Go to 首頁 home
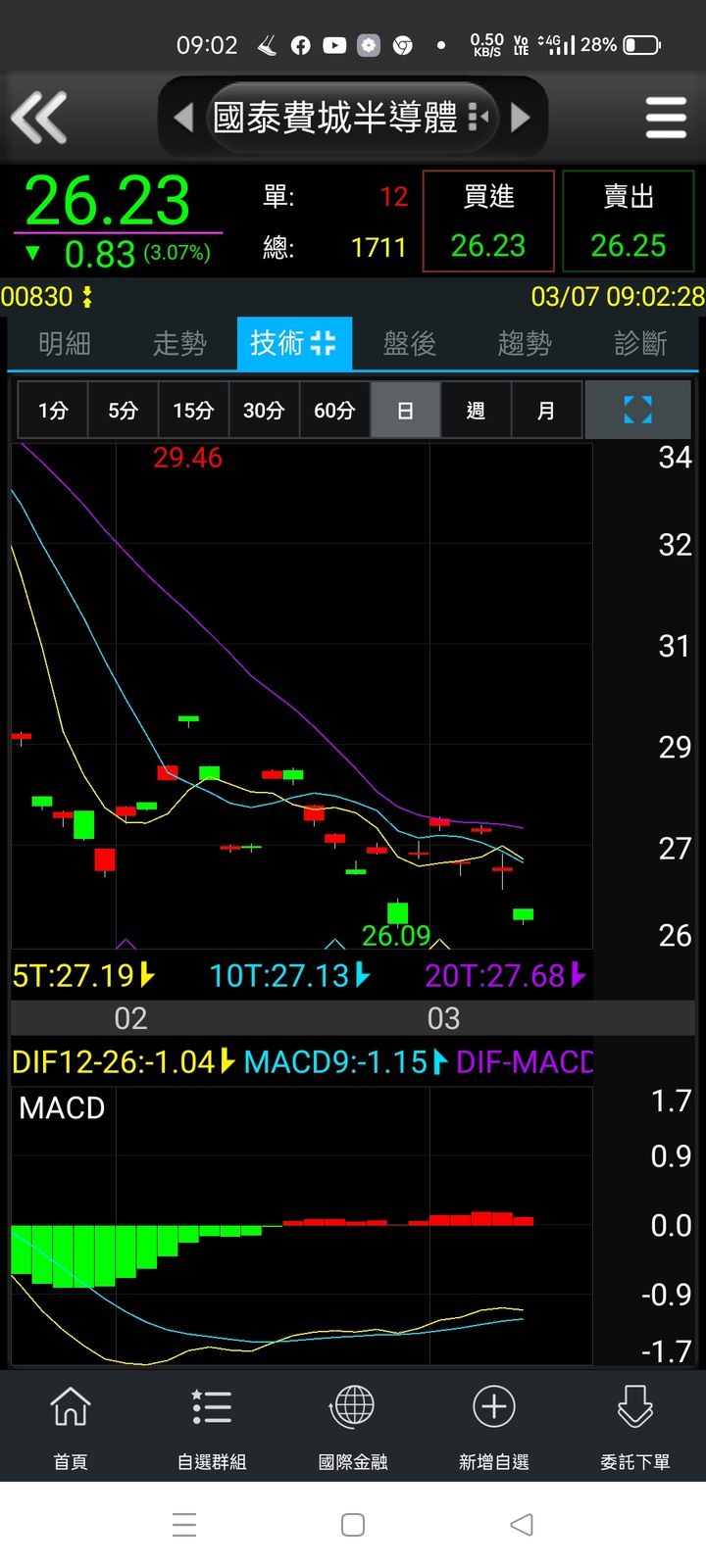The height and width of the screenshot is (1568, 706). (x=71, y=1424)
